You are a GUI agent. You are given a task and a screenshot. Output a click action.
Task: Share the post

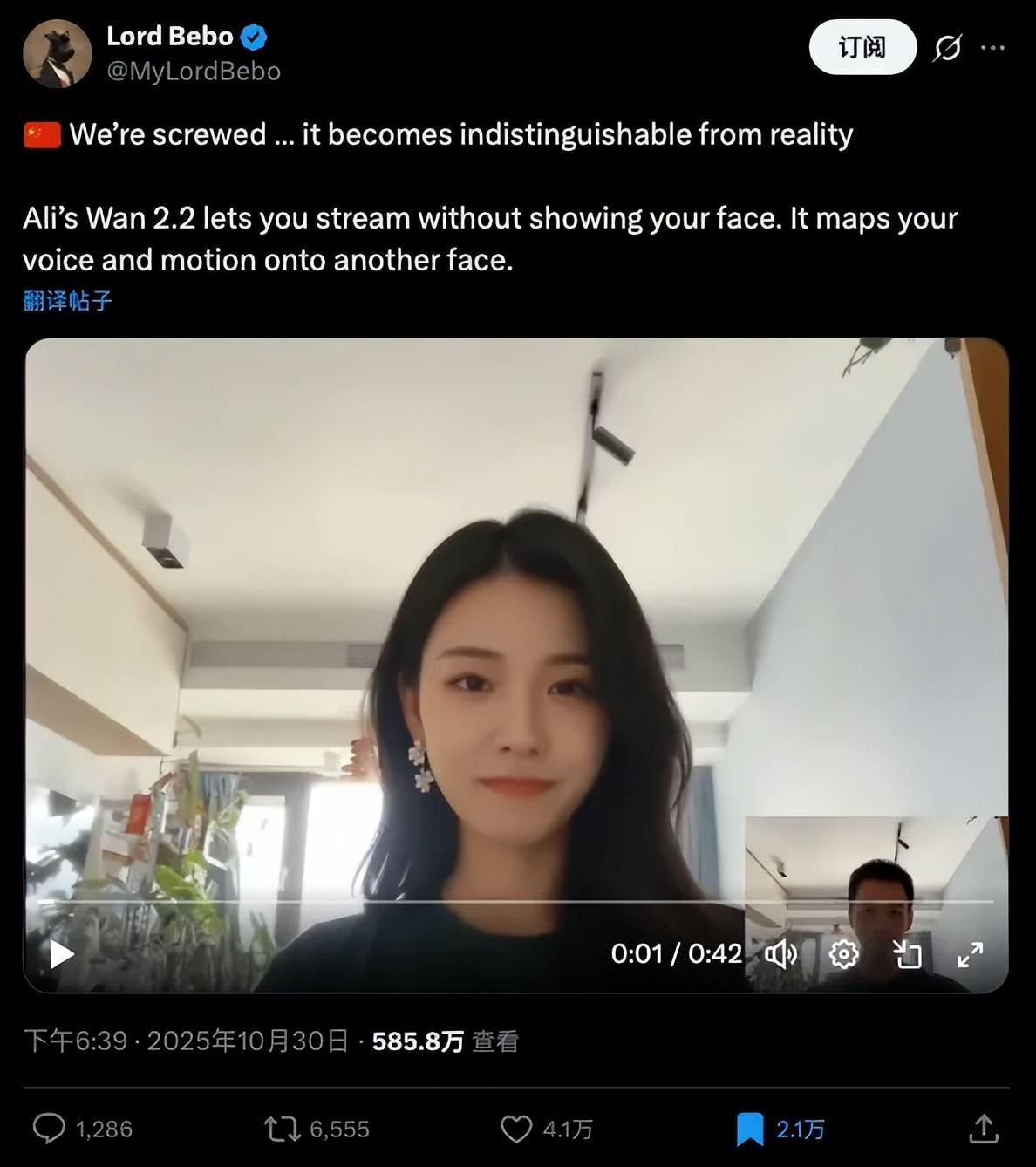(983, 1129)
